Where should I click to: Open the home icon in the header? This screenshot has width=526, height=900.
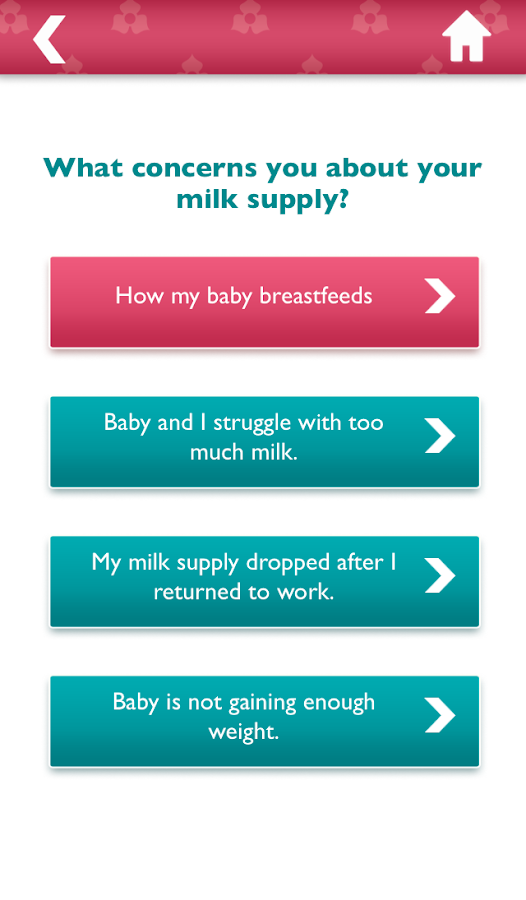point(466,36)
